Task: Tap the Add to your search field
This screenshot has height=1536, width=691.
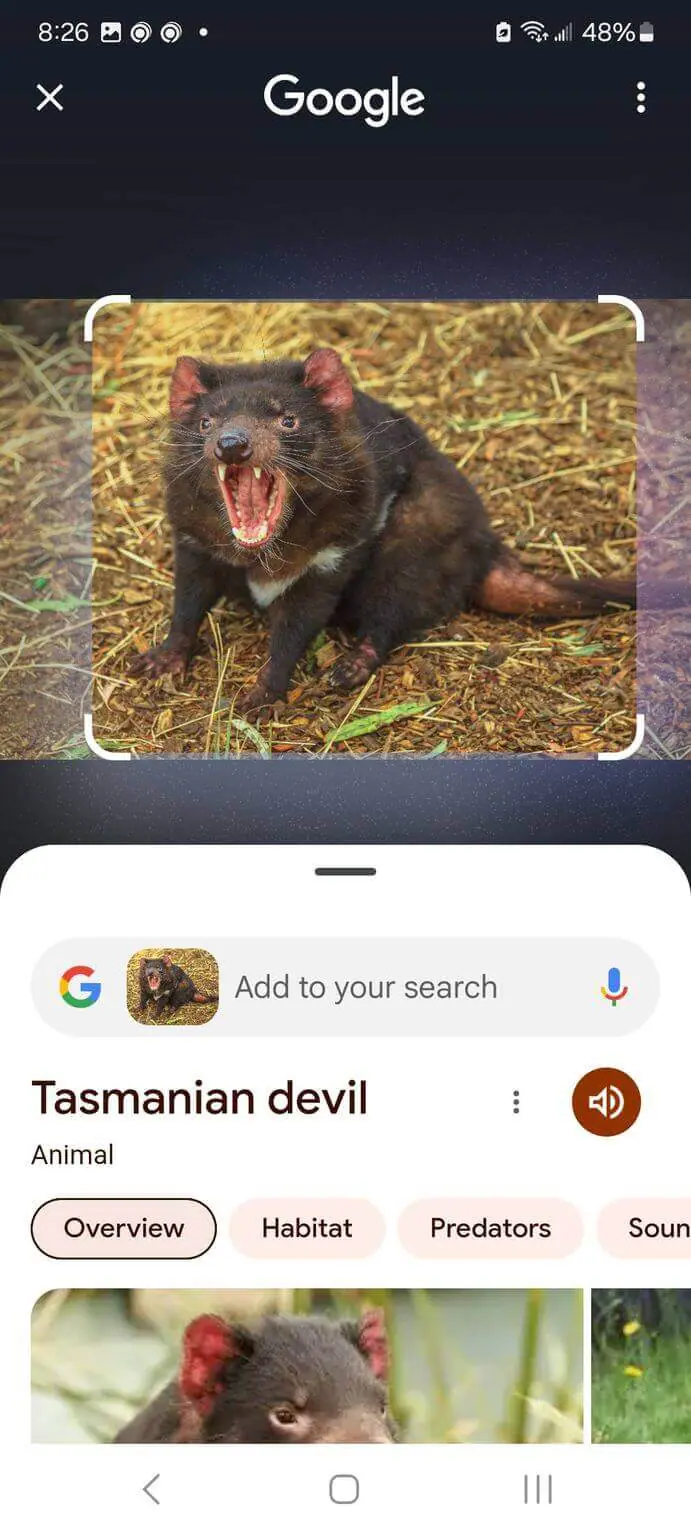Action: pos(366,987)
